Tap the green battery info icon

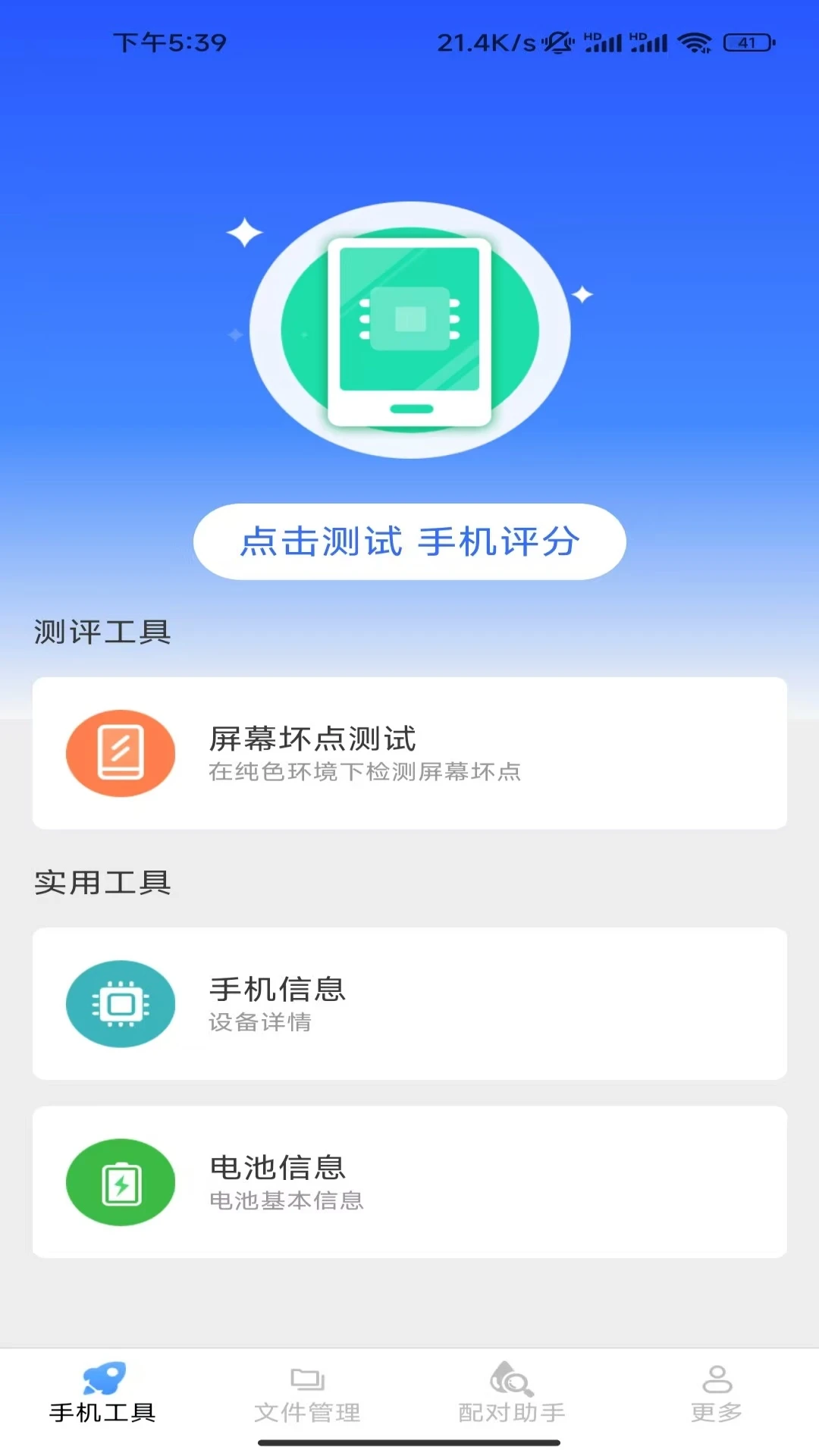(x=120, y=1181)
